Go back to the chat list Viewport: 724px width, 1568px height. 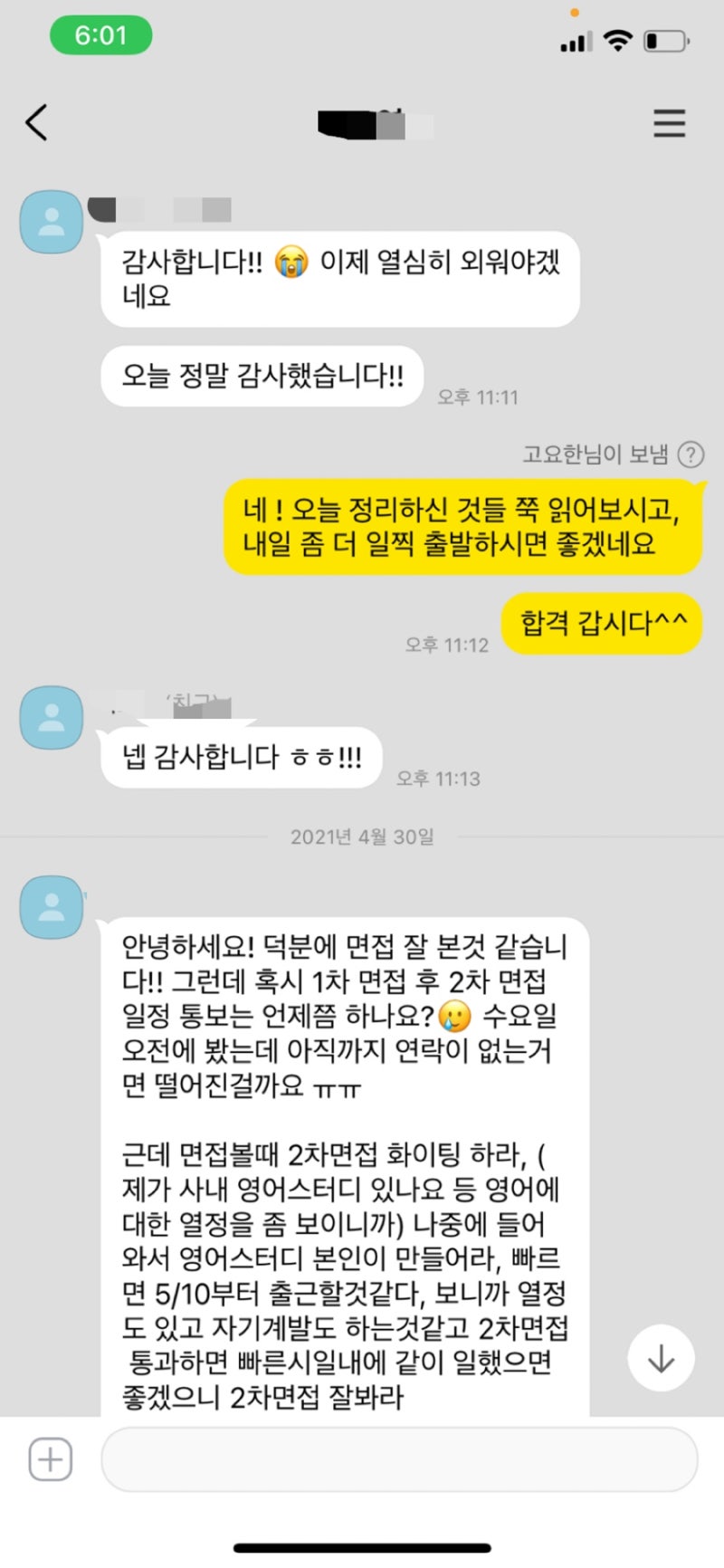click(x=36, y=122)
